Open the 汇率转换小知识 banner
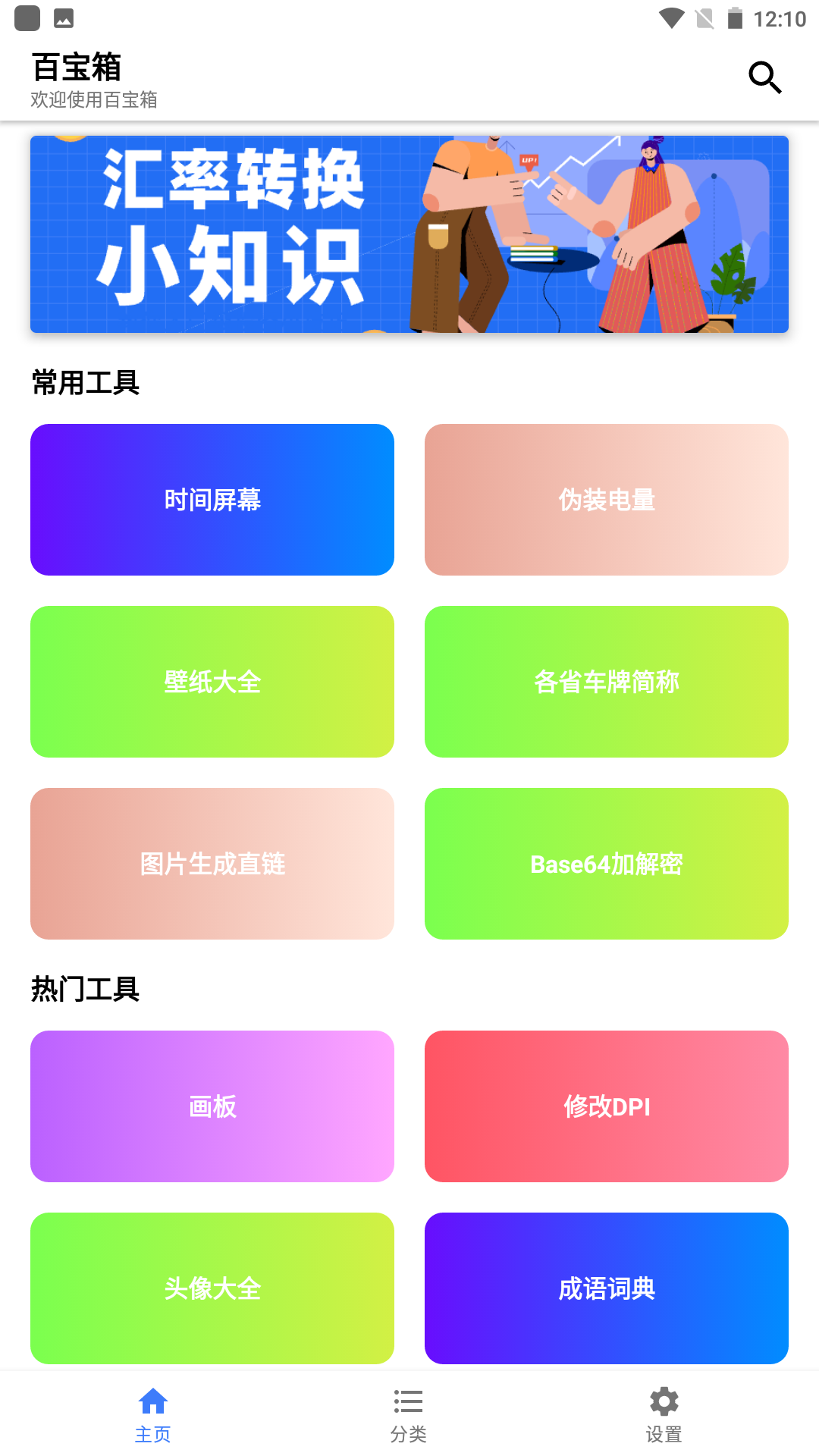Screen dimensions: 819x1456 tap(409, 234)
